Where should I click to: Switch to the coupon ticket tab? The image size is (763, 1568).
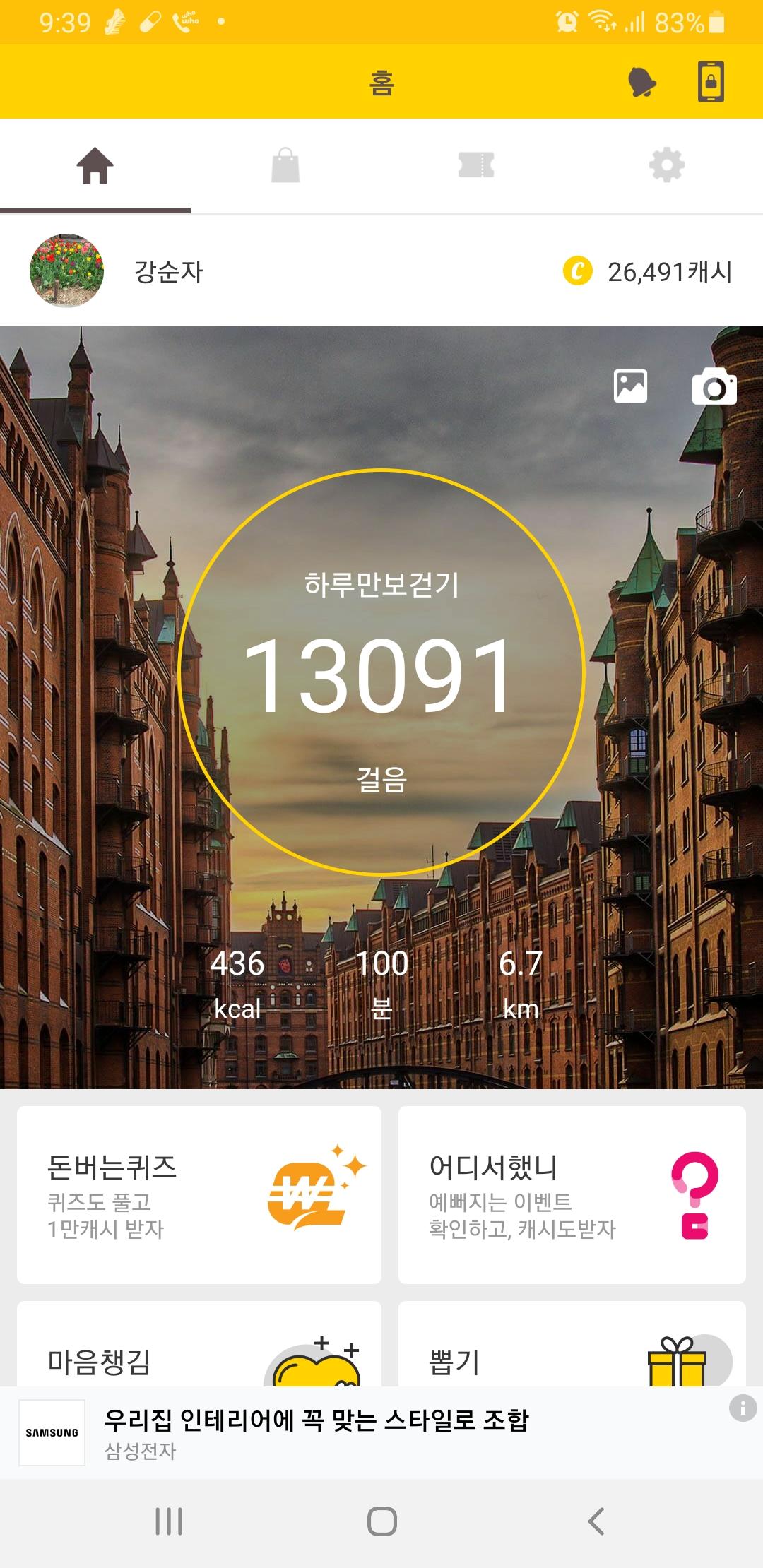pos(476,167)
